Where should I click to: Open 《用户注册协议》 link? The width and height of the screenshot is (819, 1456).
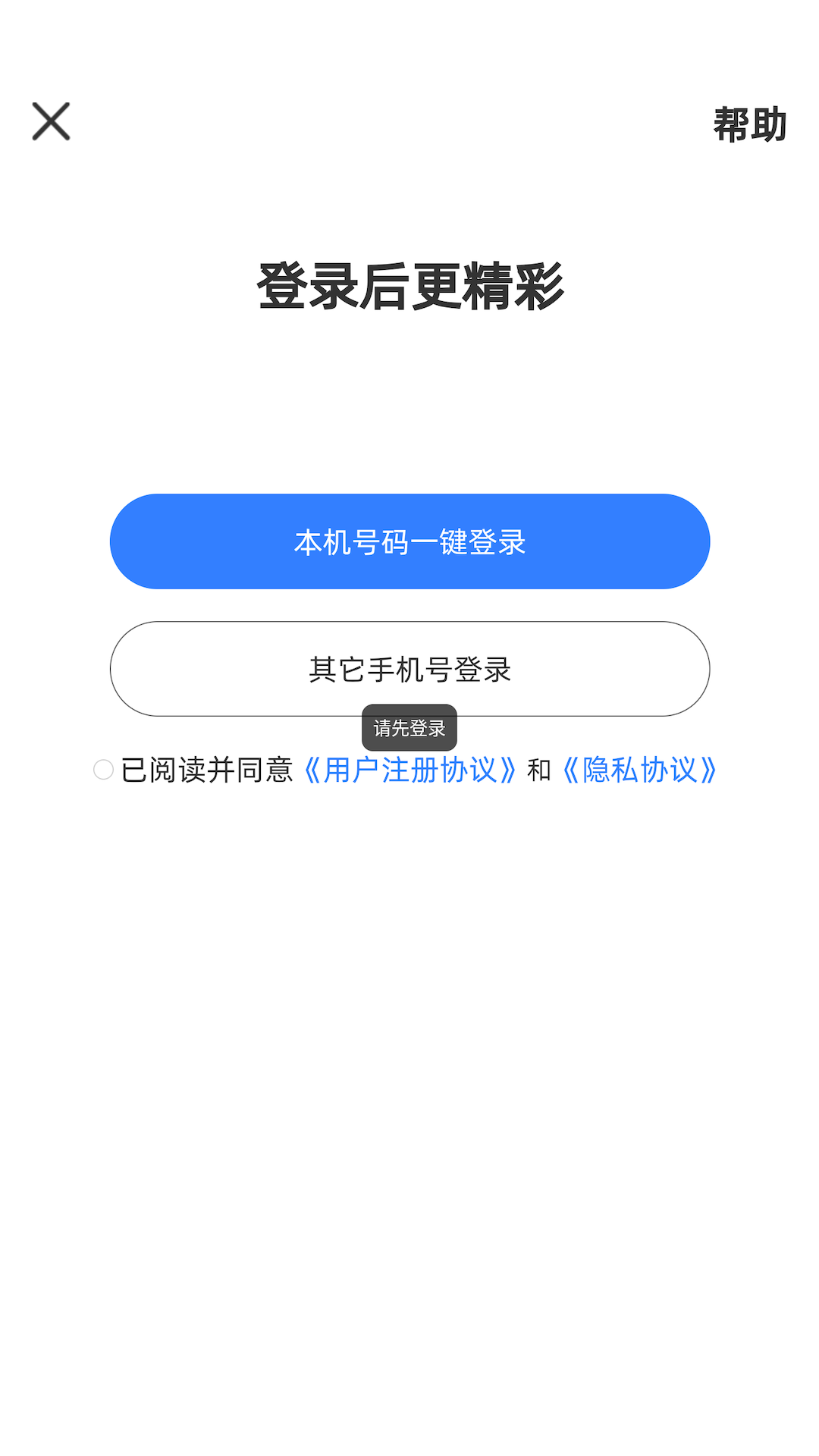click(x=409, y=770)
